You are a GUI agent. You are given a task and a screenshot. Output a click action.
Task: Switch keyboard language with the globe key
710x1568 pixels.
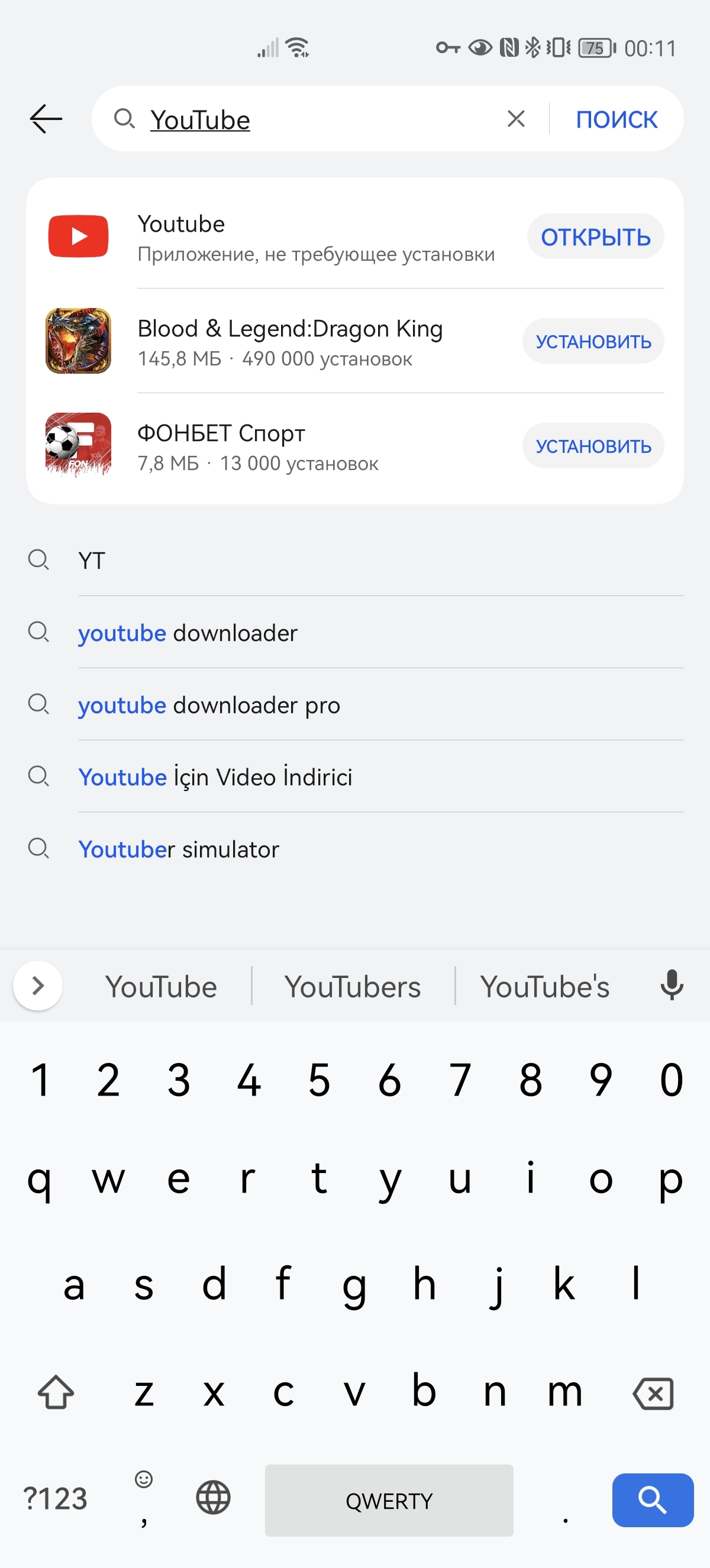[x=213, y=1498]
